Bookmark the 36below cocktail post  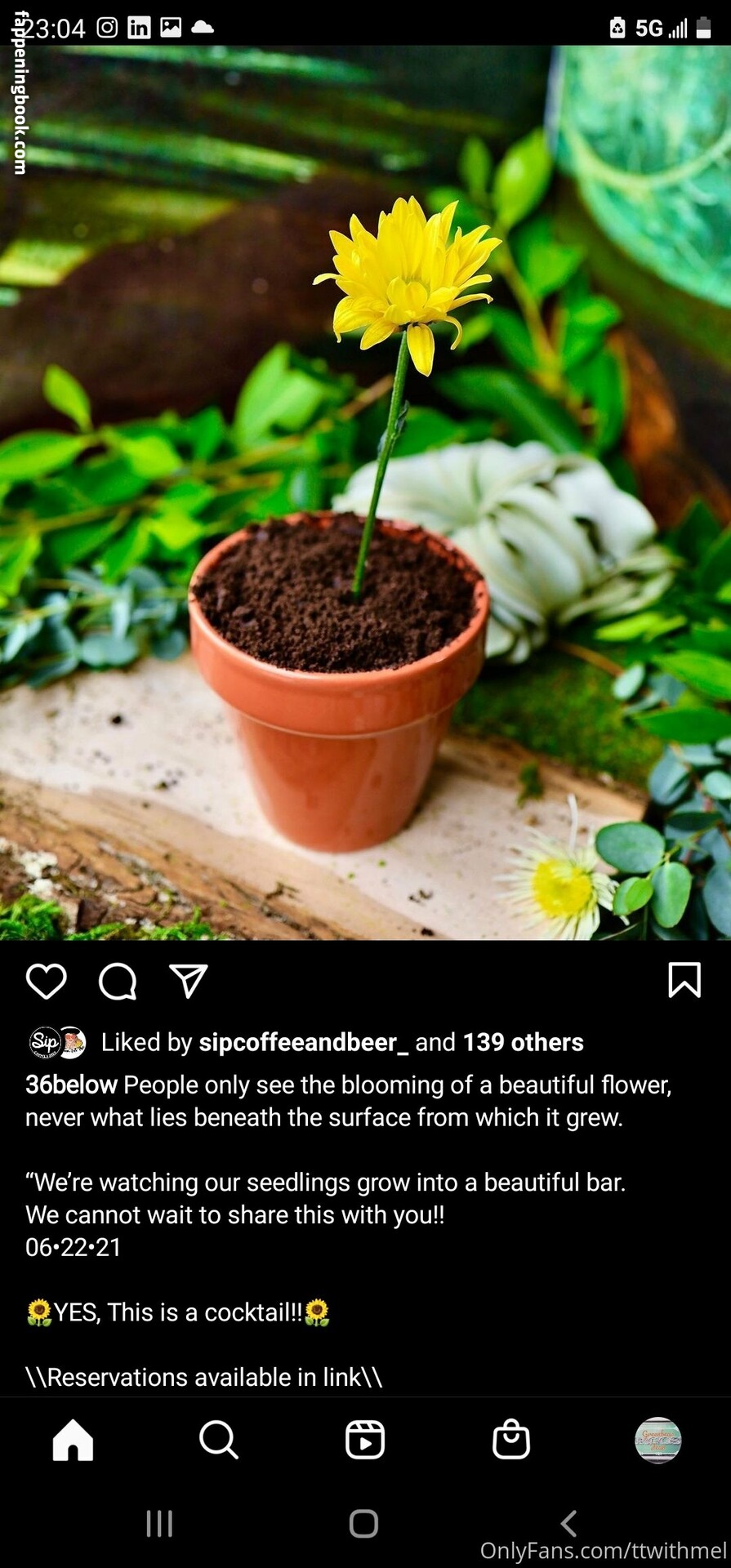pos(684,979)
